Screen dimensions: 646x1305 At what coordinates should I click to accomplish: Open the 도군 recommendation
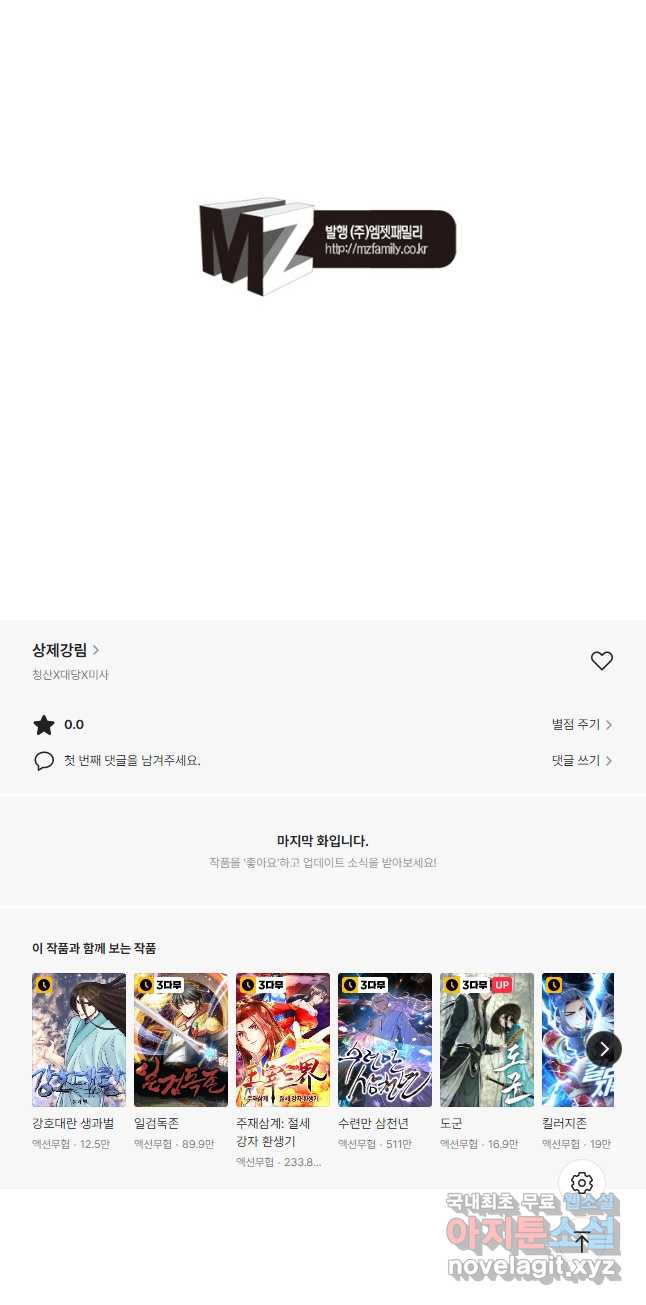click(487, 1040)
